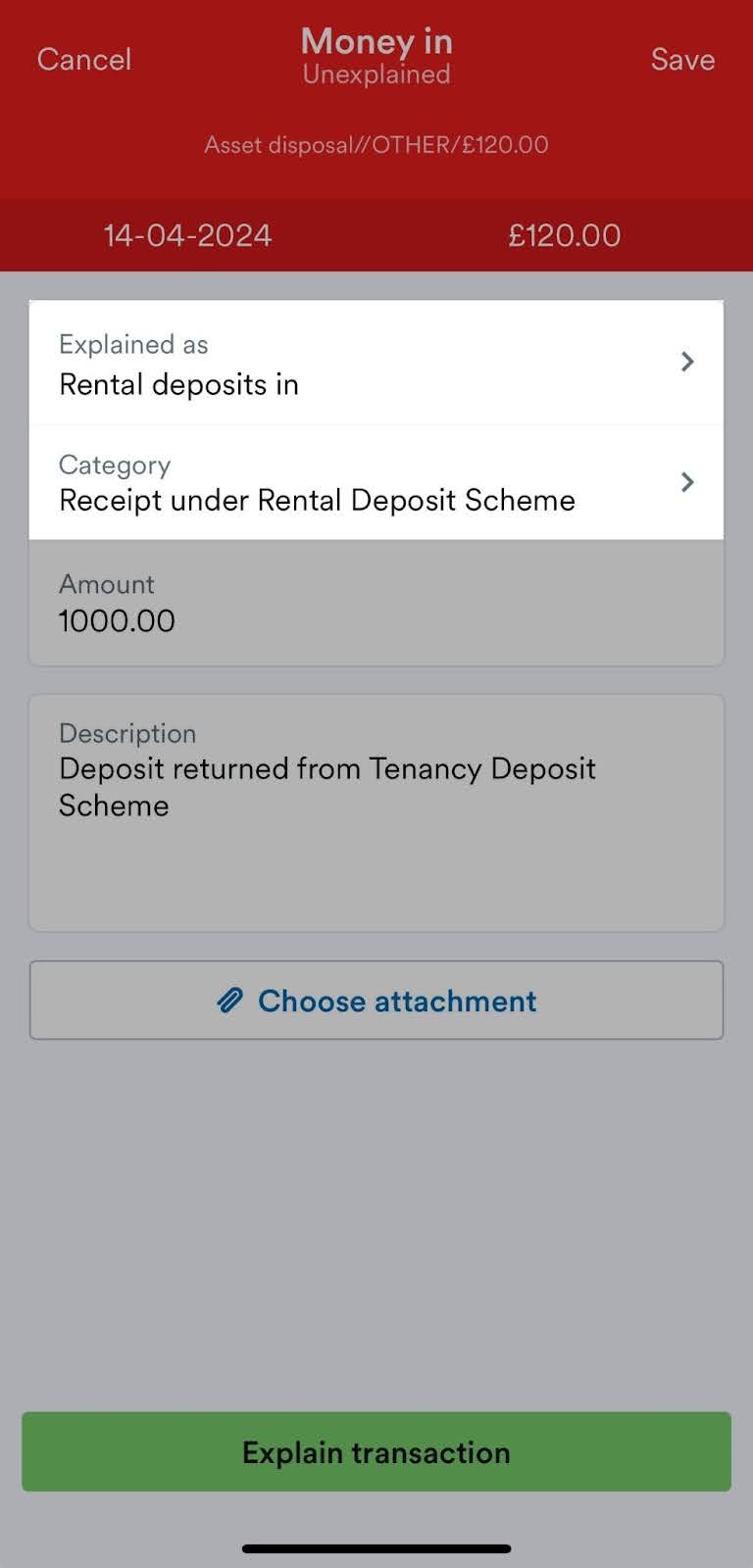This screenshot has width=753, height=1568.
Task: Select the transaction date 14-04-2024
Action: (188, 234)
